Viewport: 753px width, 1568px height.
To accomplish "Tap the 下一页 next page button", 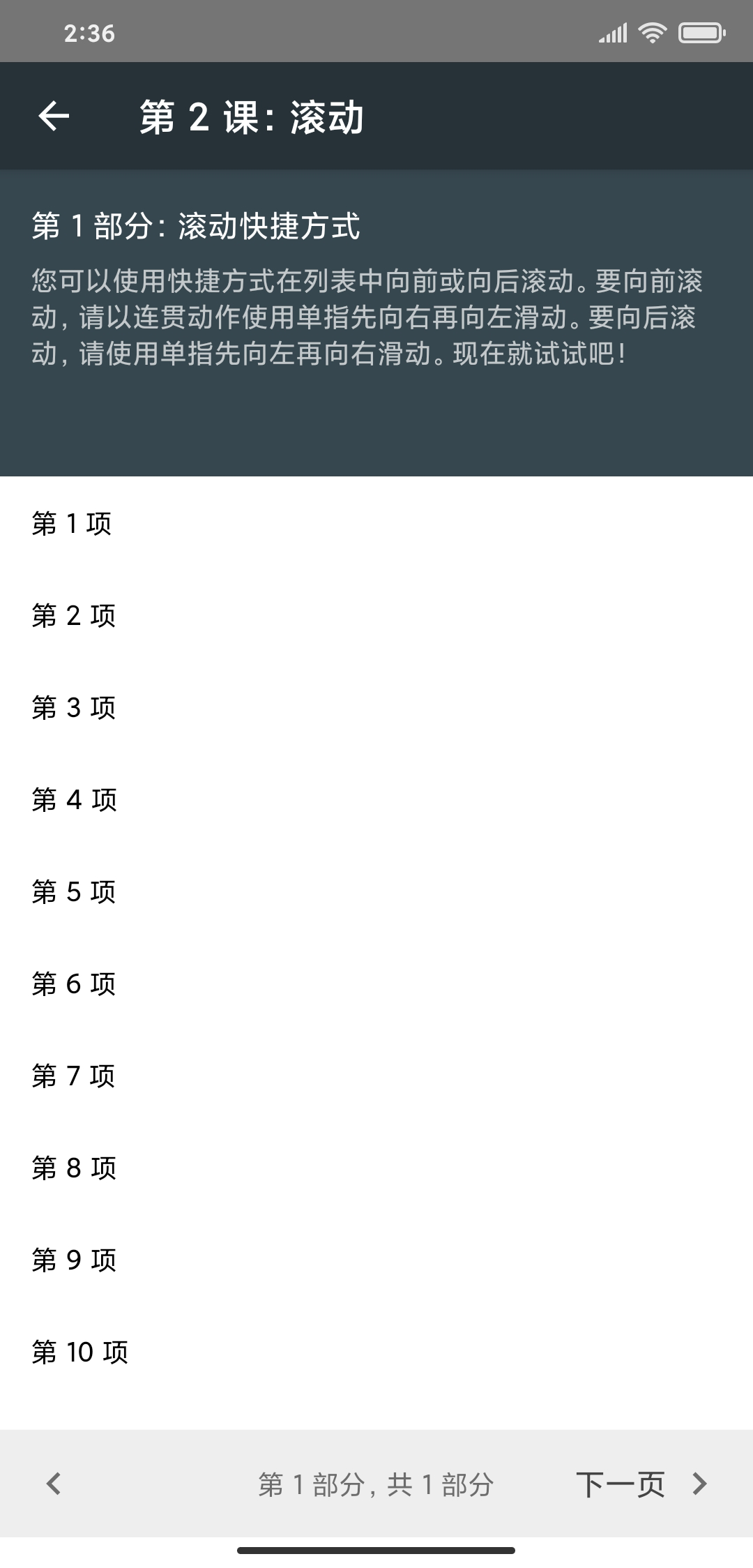I will (641, 1484).
